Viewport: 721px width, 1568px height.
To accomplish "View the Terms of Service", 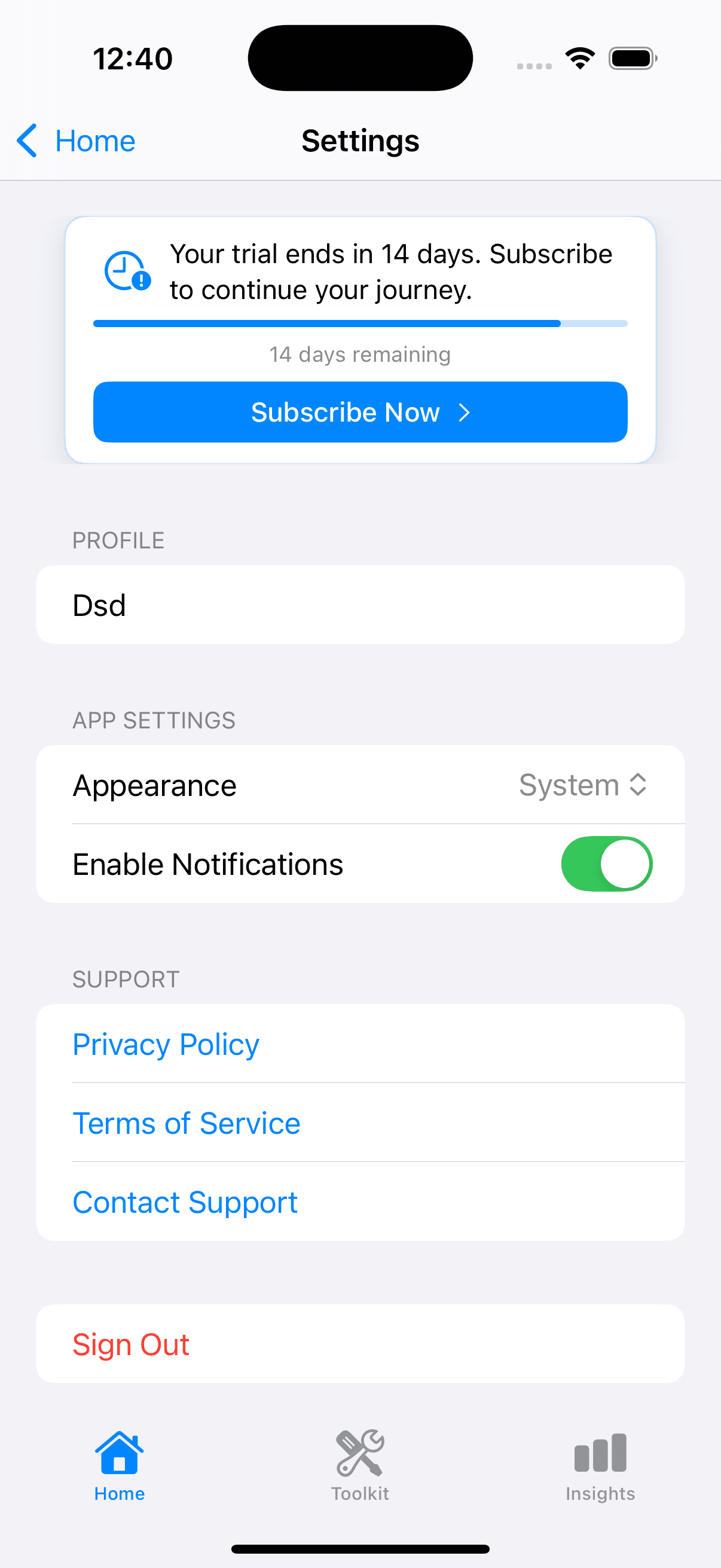I will 186,1123.
